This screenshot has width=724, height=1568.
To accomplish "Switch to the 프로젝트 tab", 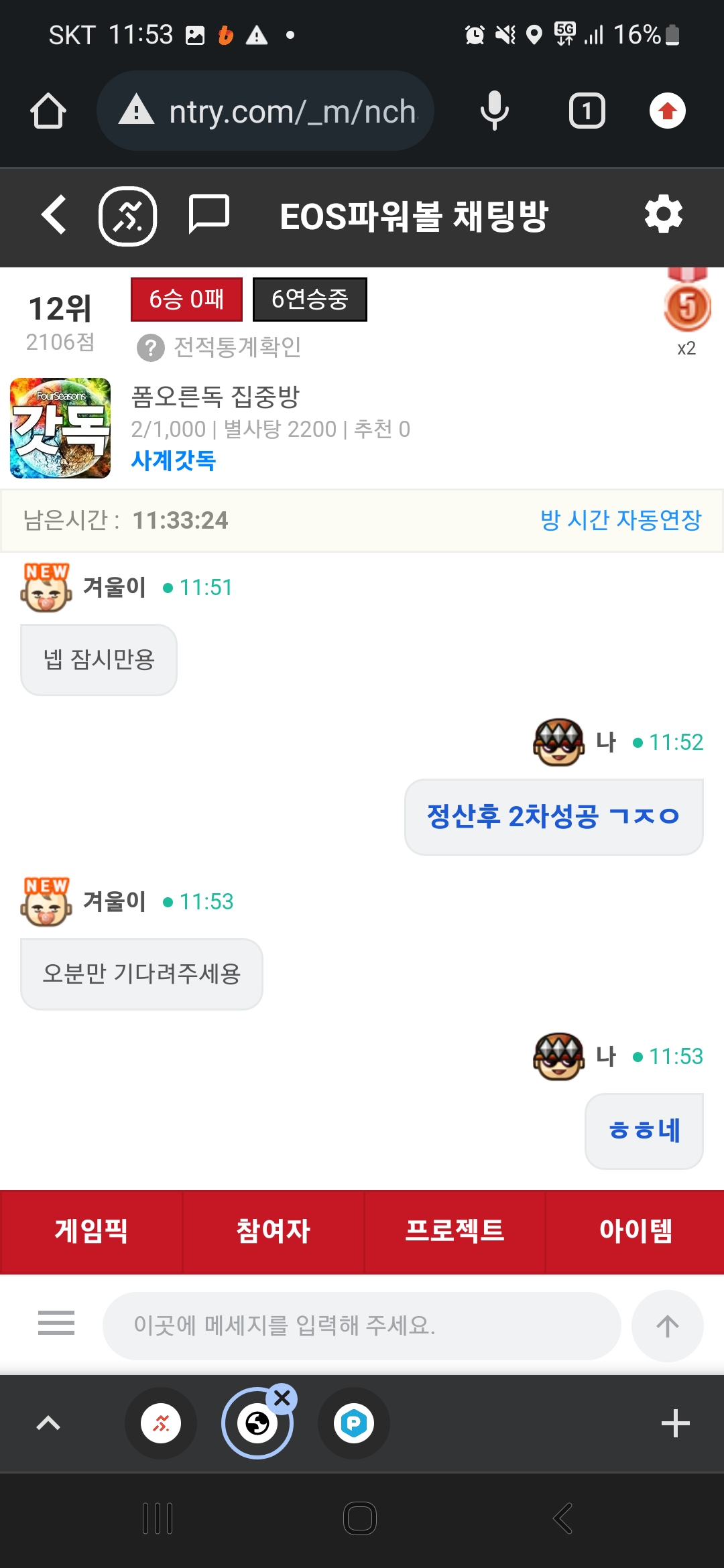I will [455, 1232].
